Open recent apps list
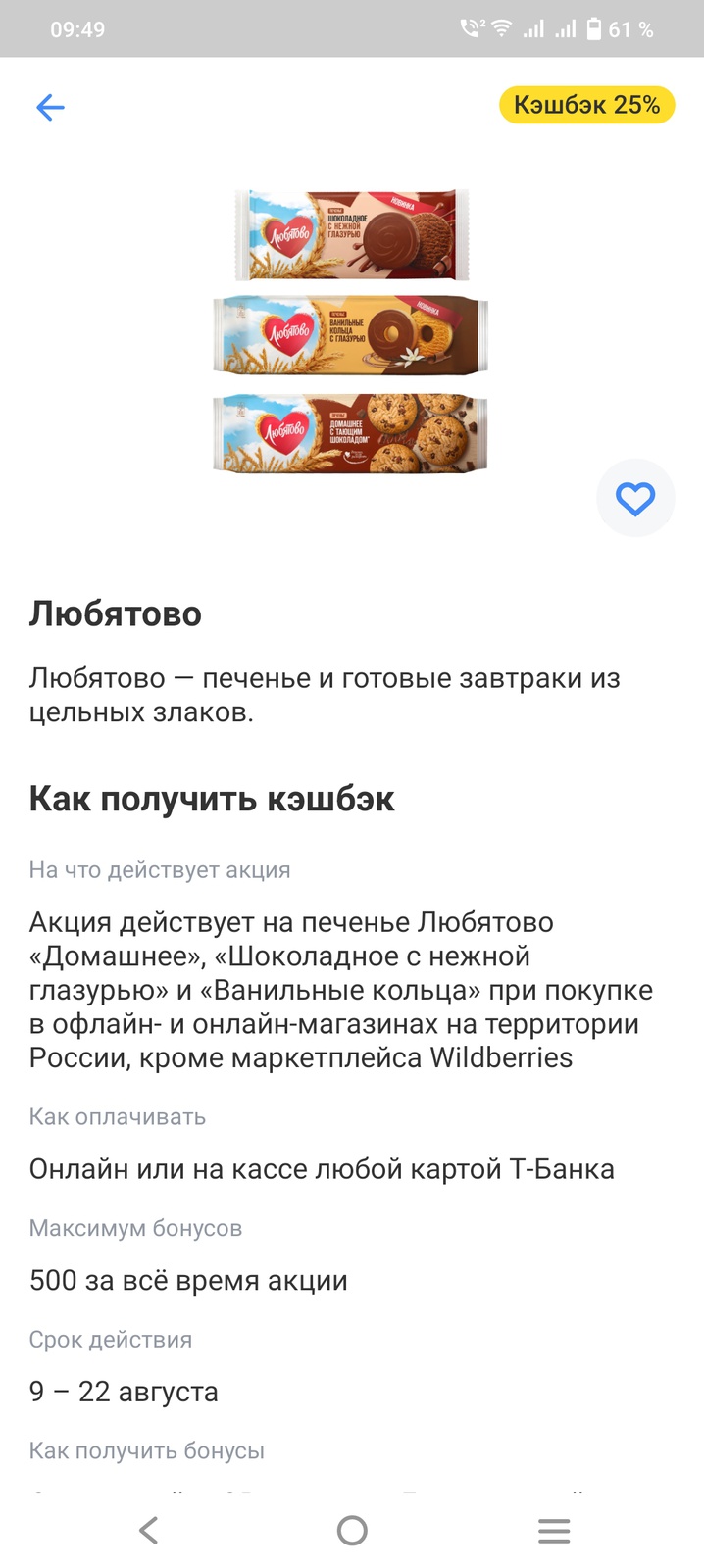This screenshot has width=704, height=1568. [554, 1530]
